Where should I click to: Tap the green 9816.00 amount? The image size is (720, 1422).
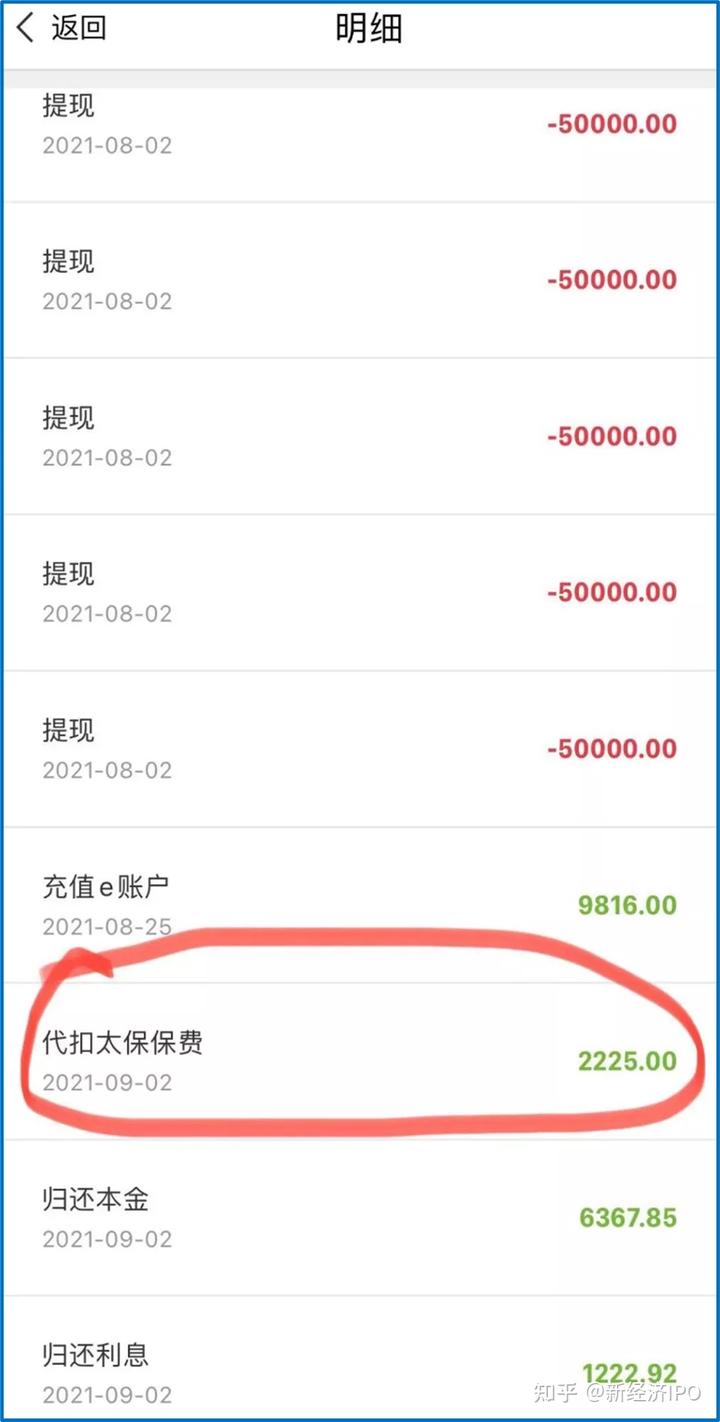point(629,905)
